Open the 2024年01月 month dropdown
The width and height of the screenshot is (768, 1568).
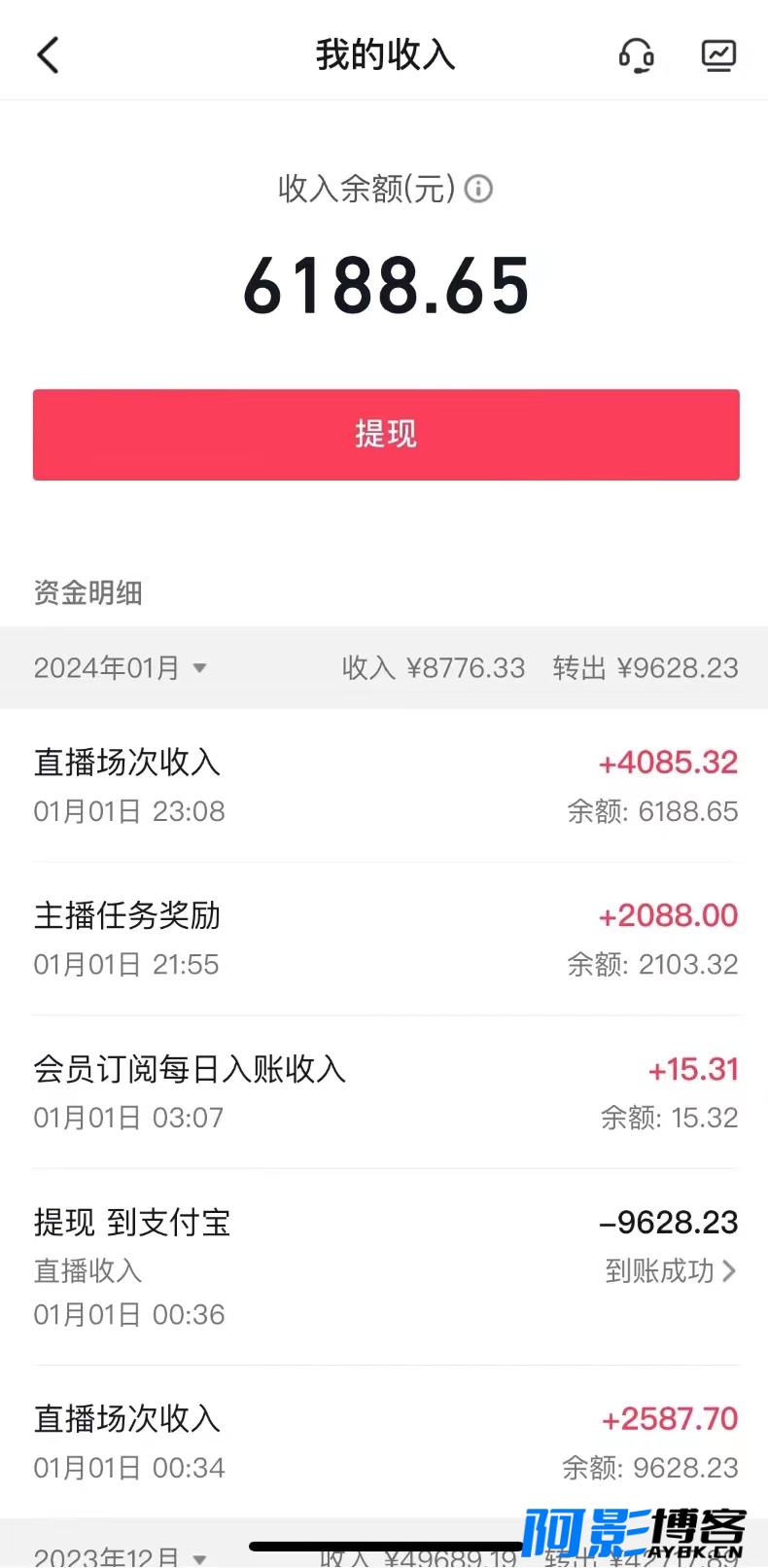[121, 668]
